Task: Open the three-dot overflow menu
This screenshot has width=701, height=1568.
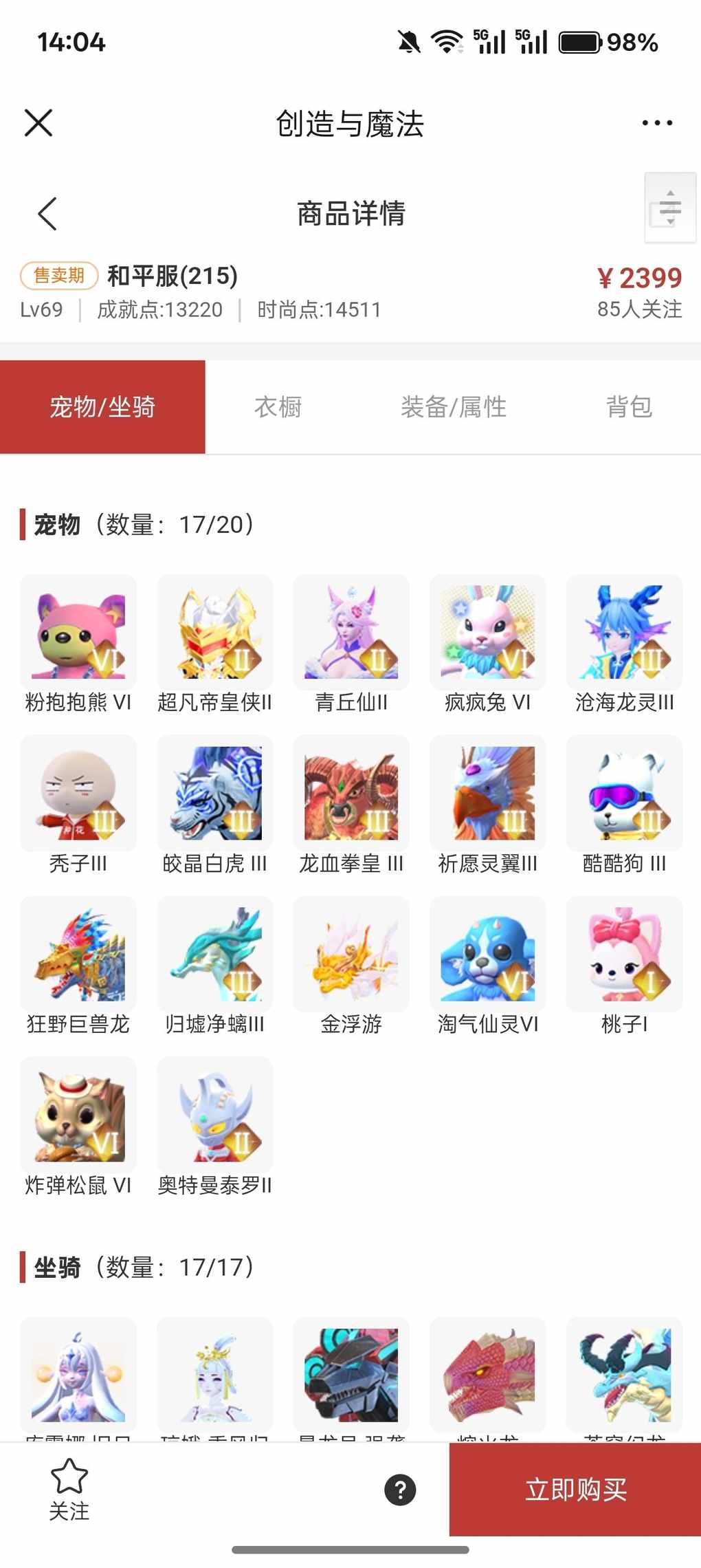Action: (657, 123)
